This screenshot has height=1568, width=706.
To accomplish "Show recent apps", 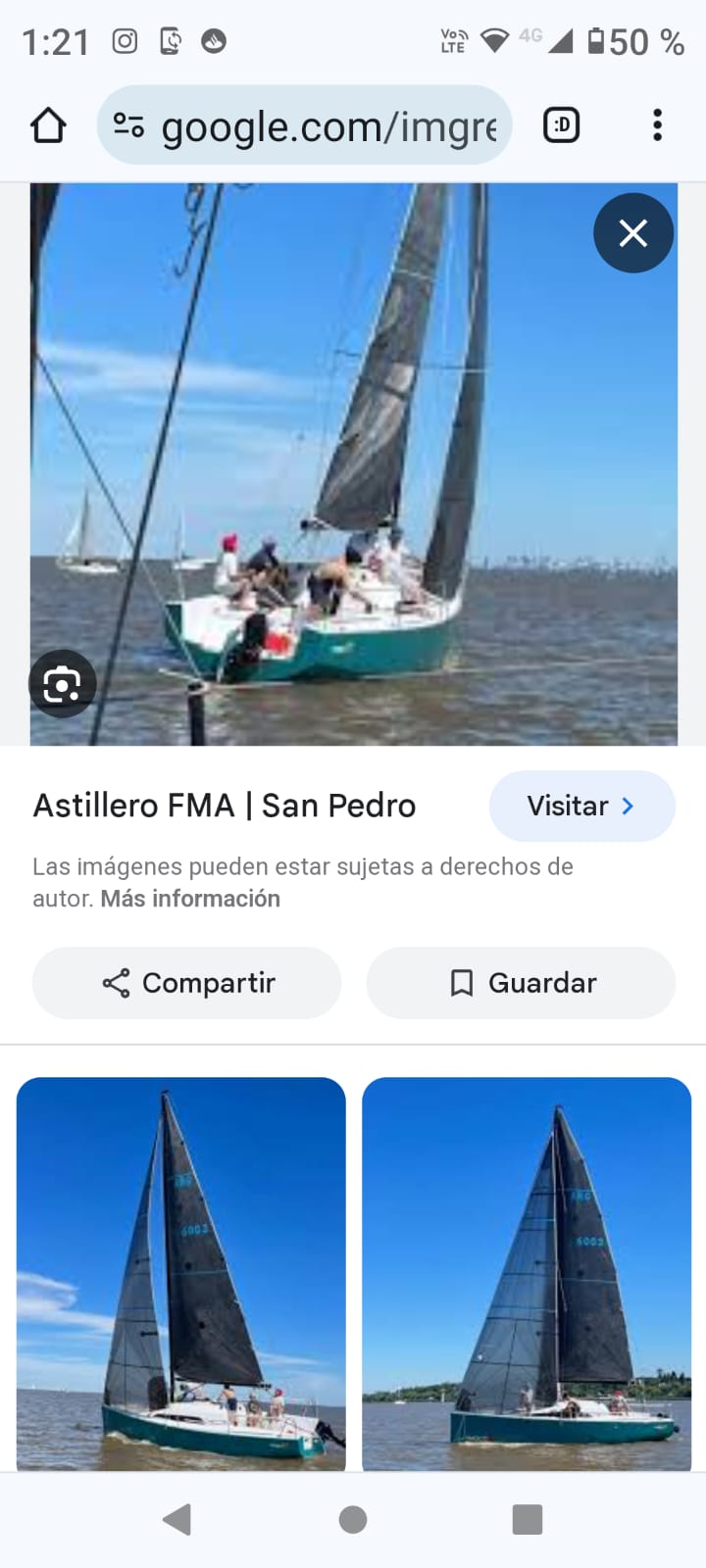I will [528, 1520].
